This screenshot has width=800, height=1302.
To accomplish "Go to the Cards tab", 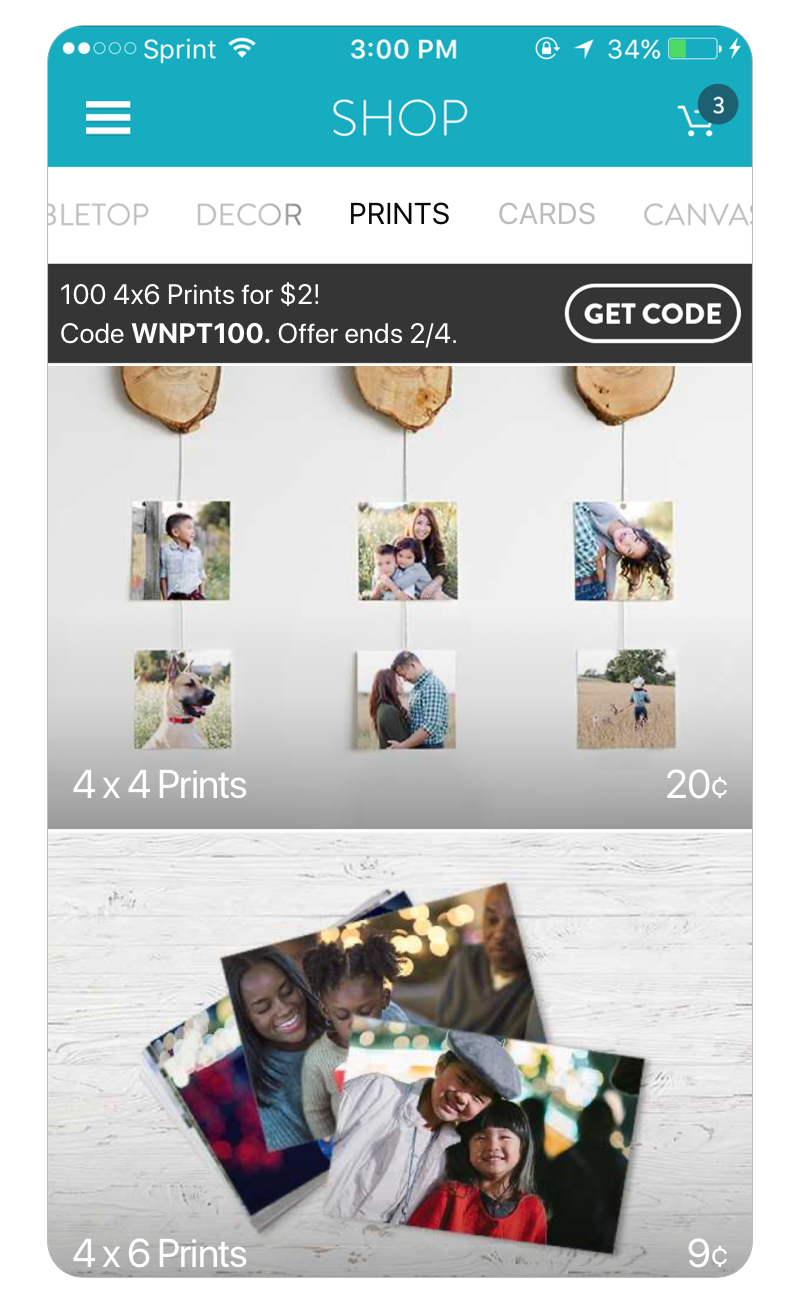I will (546, 214).
